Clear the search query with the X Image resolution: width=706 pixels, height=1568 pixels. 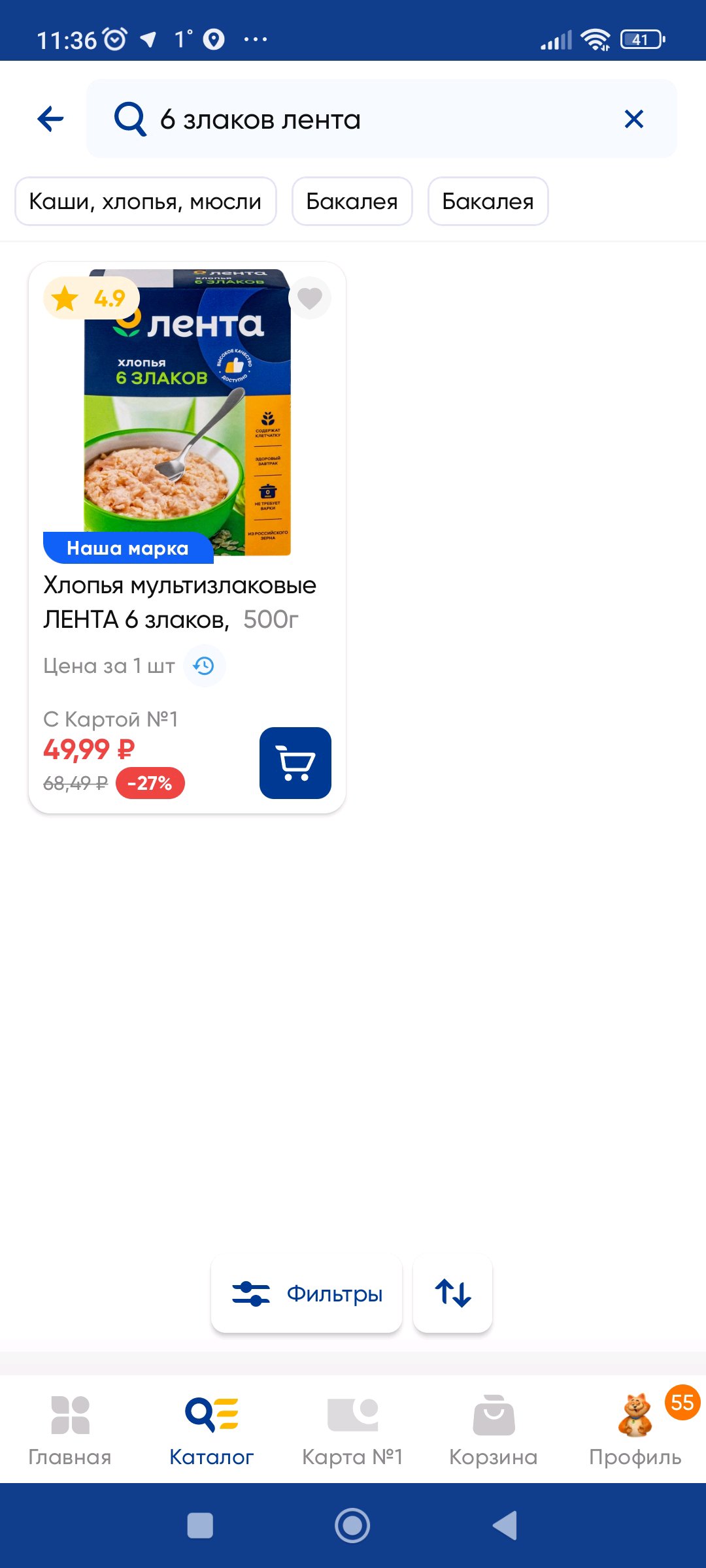pyautogui.click(x=634, y=119)
